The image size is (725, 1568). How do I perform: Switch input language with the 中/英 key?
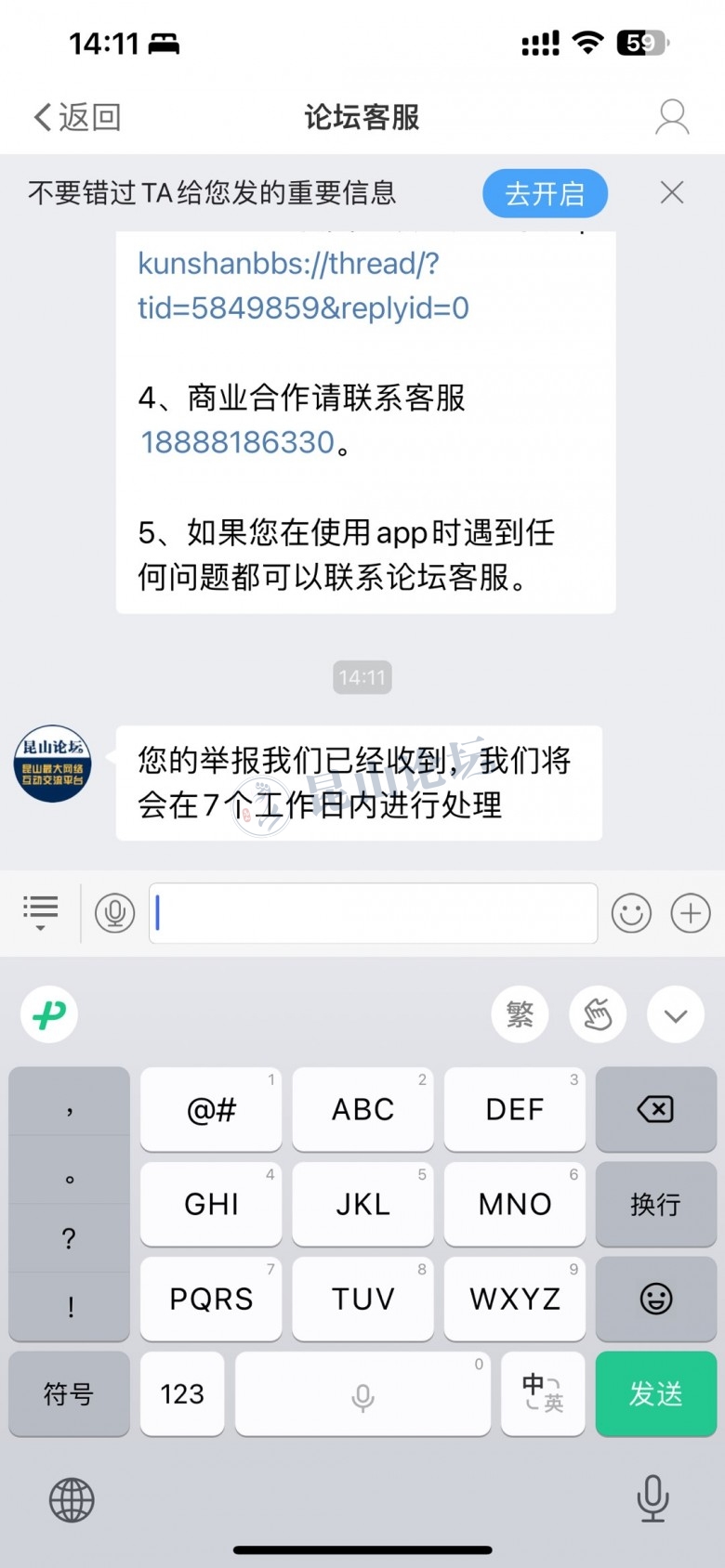(543, 1393)
